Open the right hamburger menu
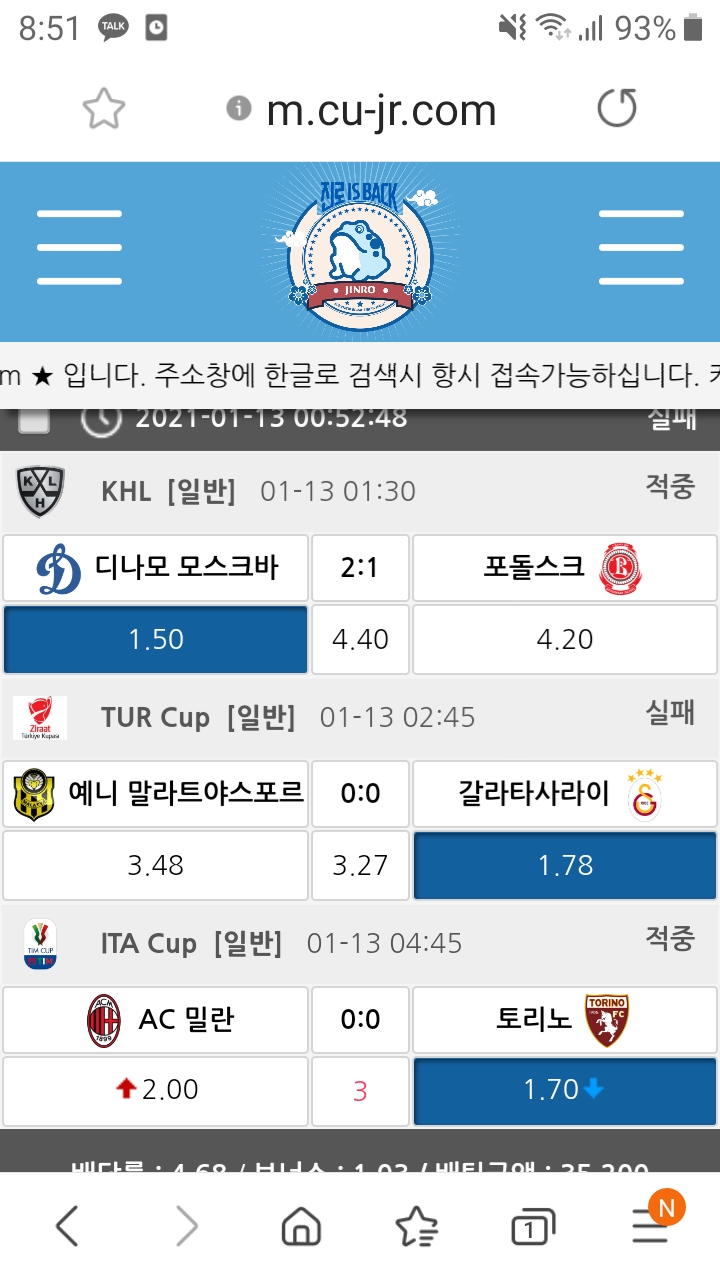720x1280 pixels. 640,247
